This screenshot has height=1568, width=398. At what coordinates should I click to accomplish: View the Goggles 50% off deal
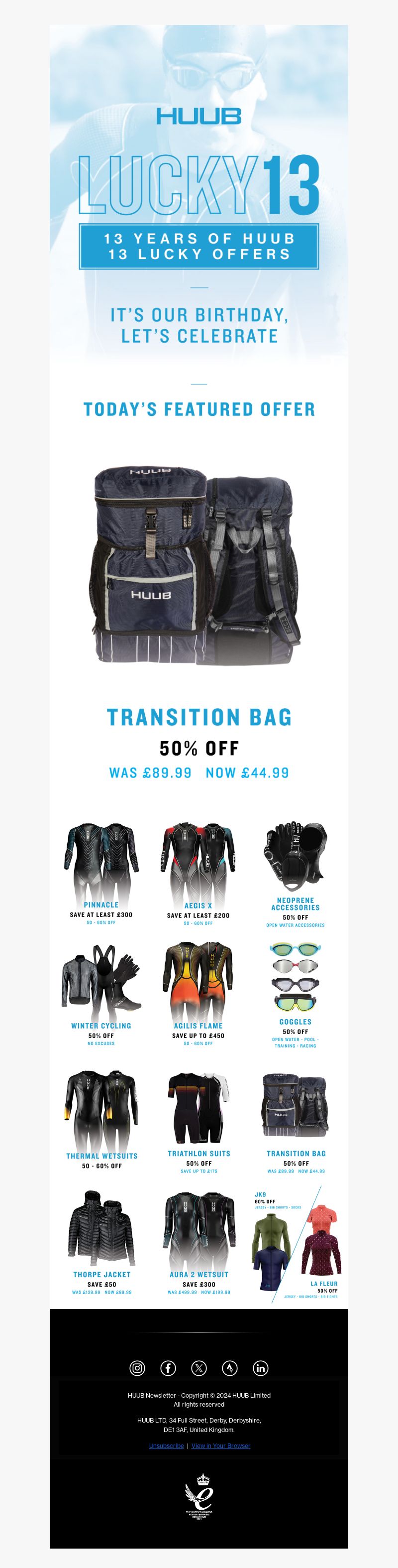click(296, 992)
